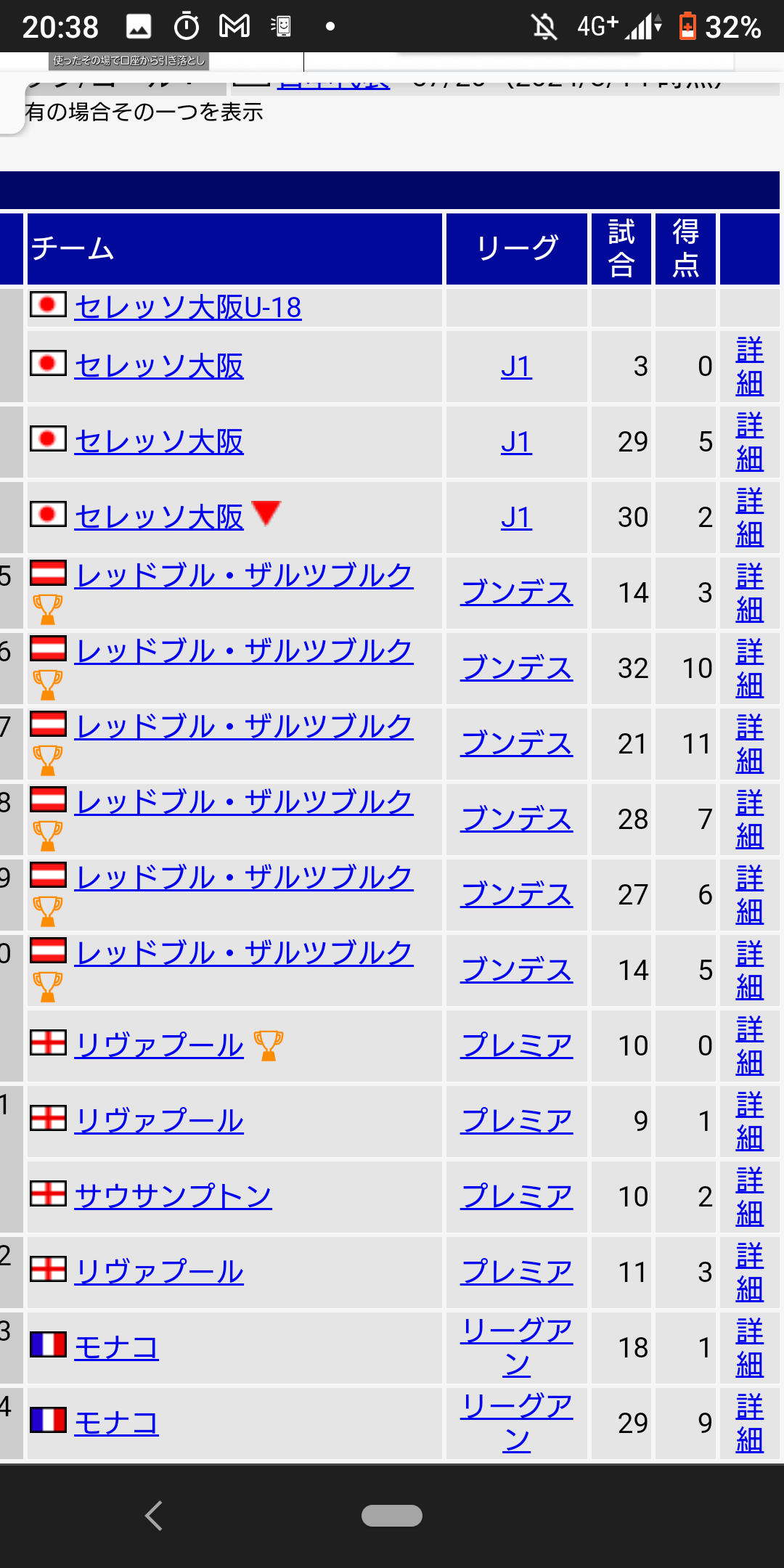
Task: Open モナコ link in the 18-match row
Action: (x=116, y=1347)
